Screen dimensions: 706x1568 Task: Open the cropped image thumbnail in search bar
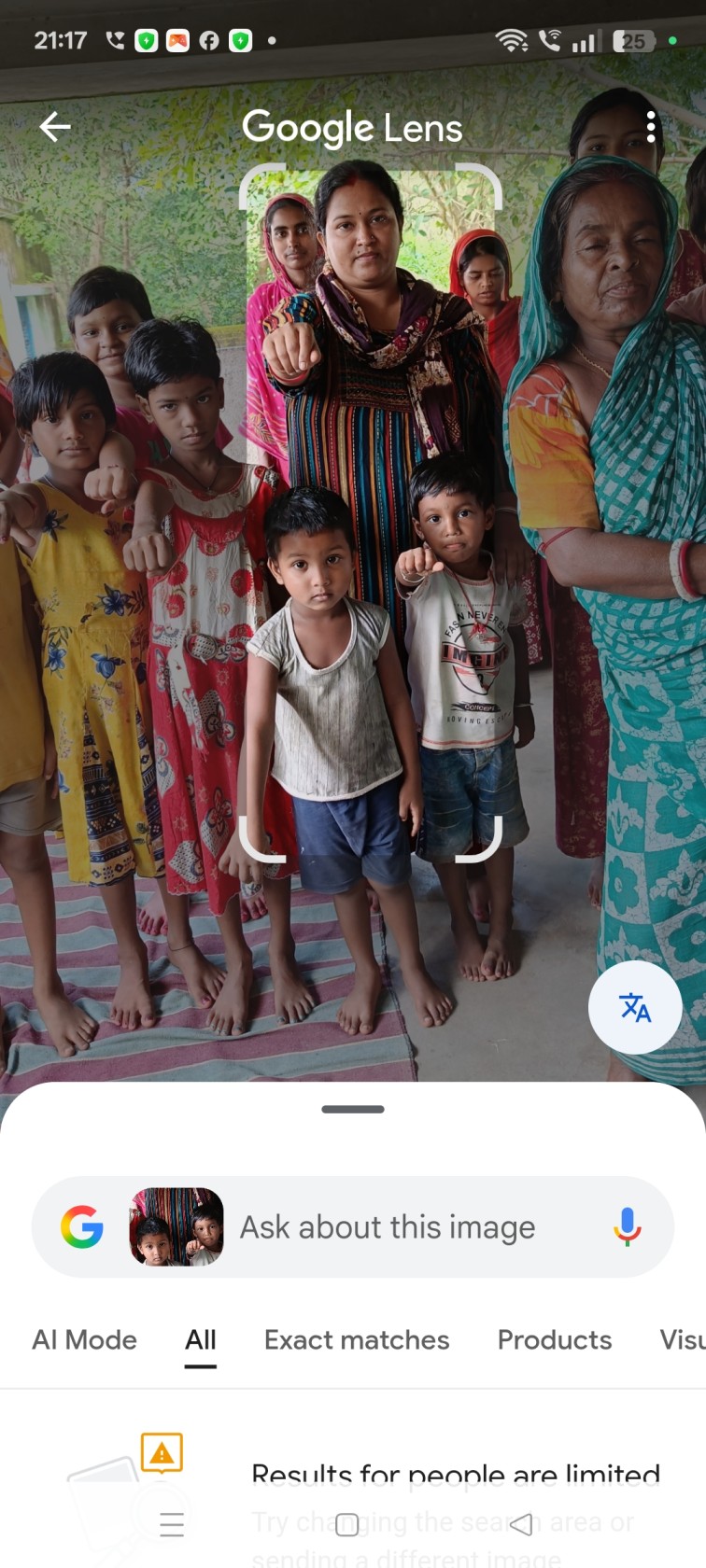tap(176, 1226)
